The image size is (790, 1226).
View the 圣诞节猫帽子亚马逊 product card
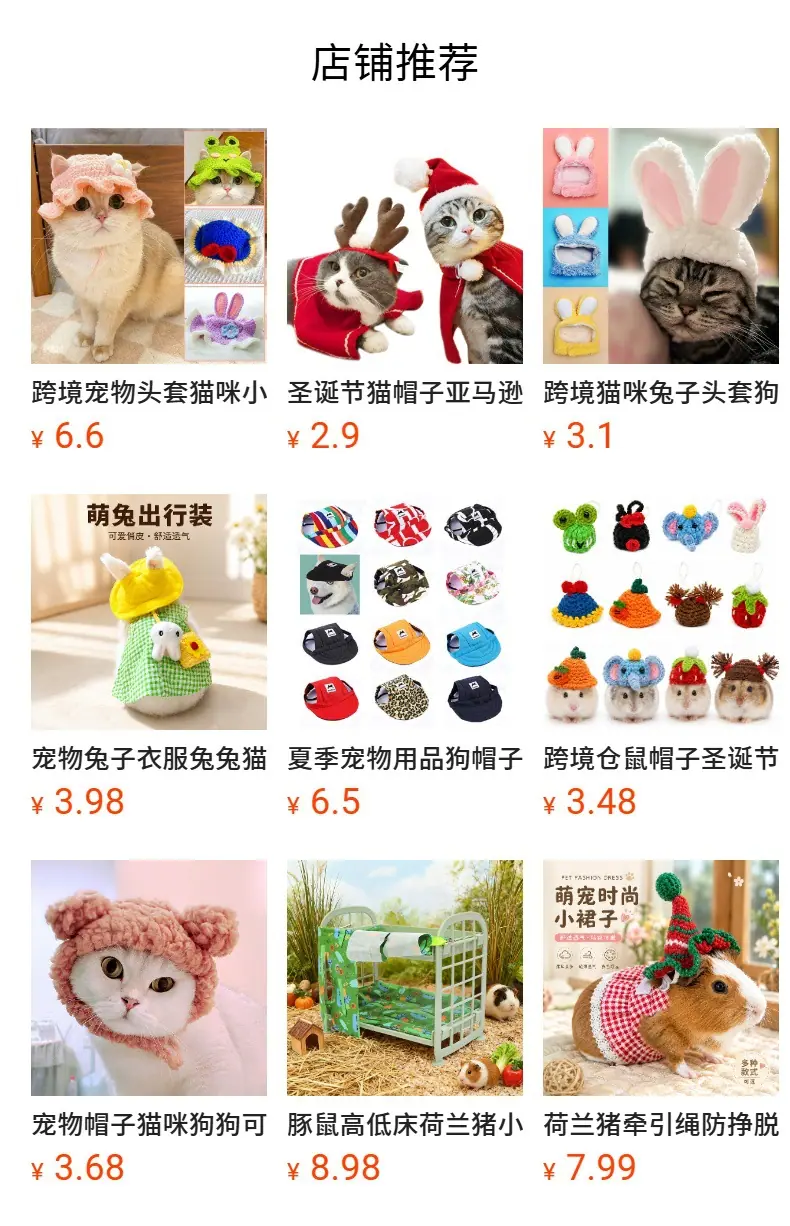[405, 290]
